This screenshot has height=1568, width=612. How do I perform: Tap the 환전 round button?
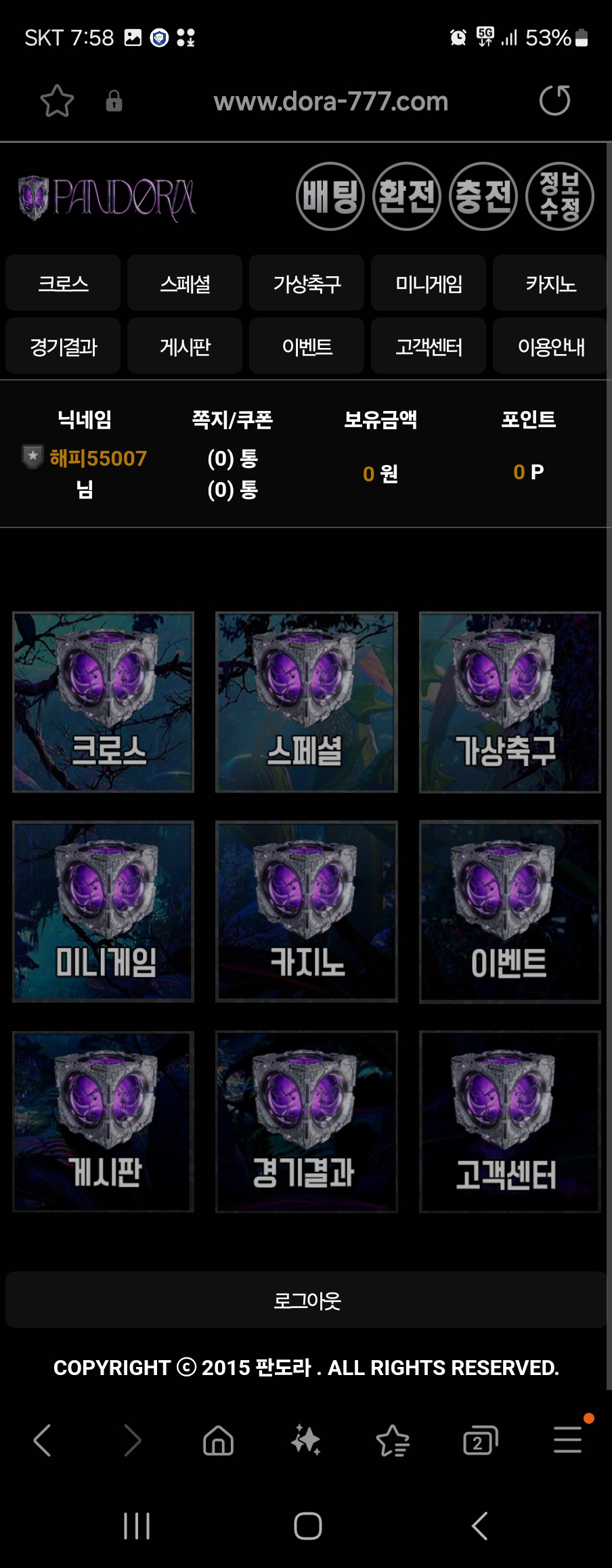(407, 196)
